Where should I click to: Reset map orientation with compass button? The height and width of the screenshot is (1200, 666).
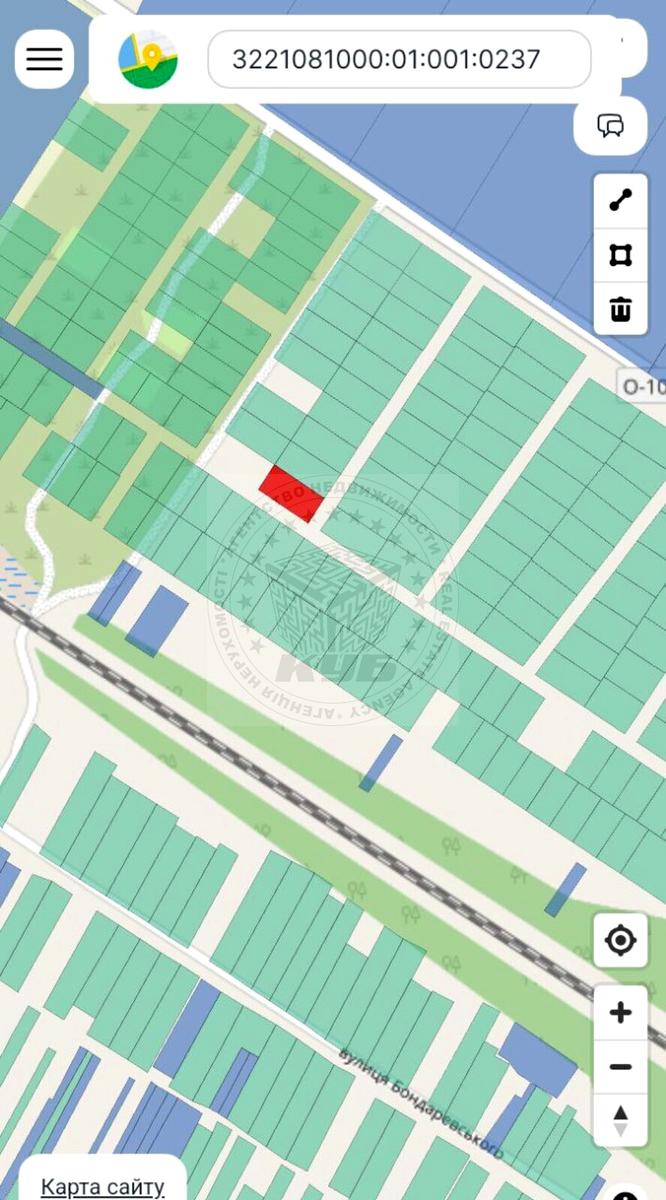point(620,1119)
